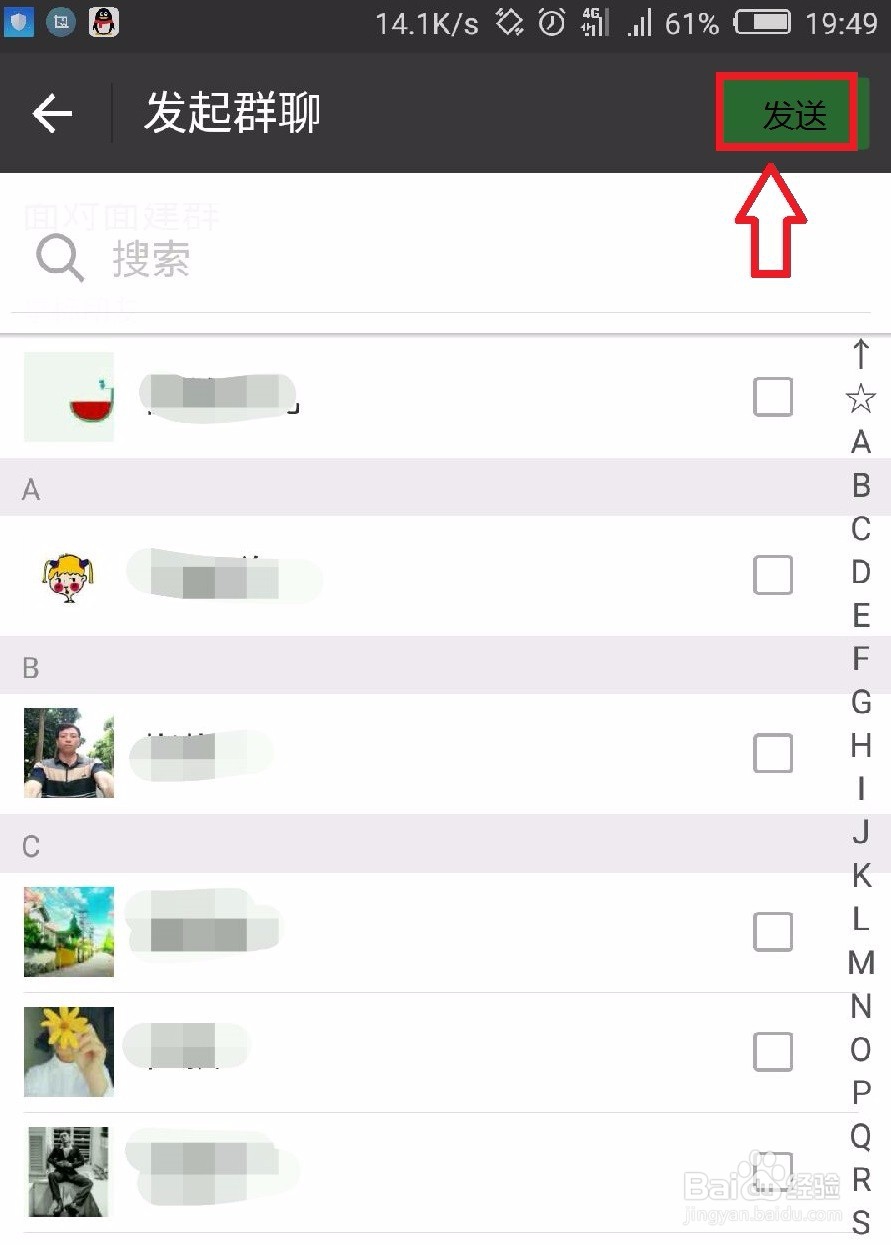Select letter M in the side index
Screen dimensions: 891x1245
(861, 963)
